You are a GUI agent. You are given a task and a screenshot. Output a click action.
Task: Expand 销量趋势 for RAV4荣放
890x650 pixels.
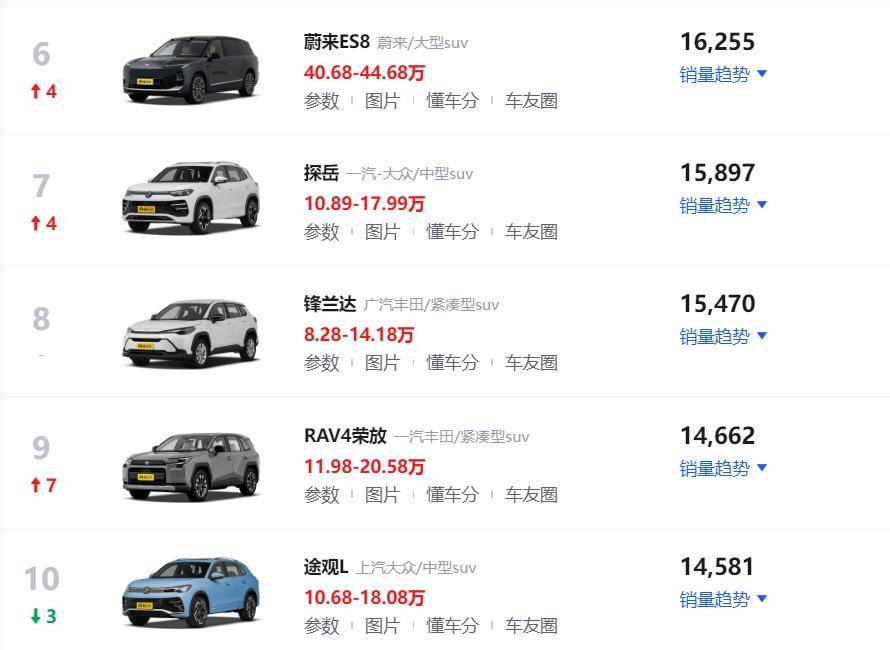[723, 468]
